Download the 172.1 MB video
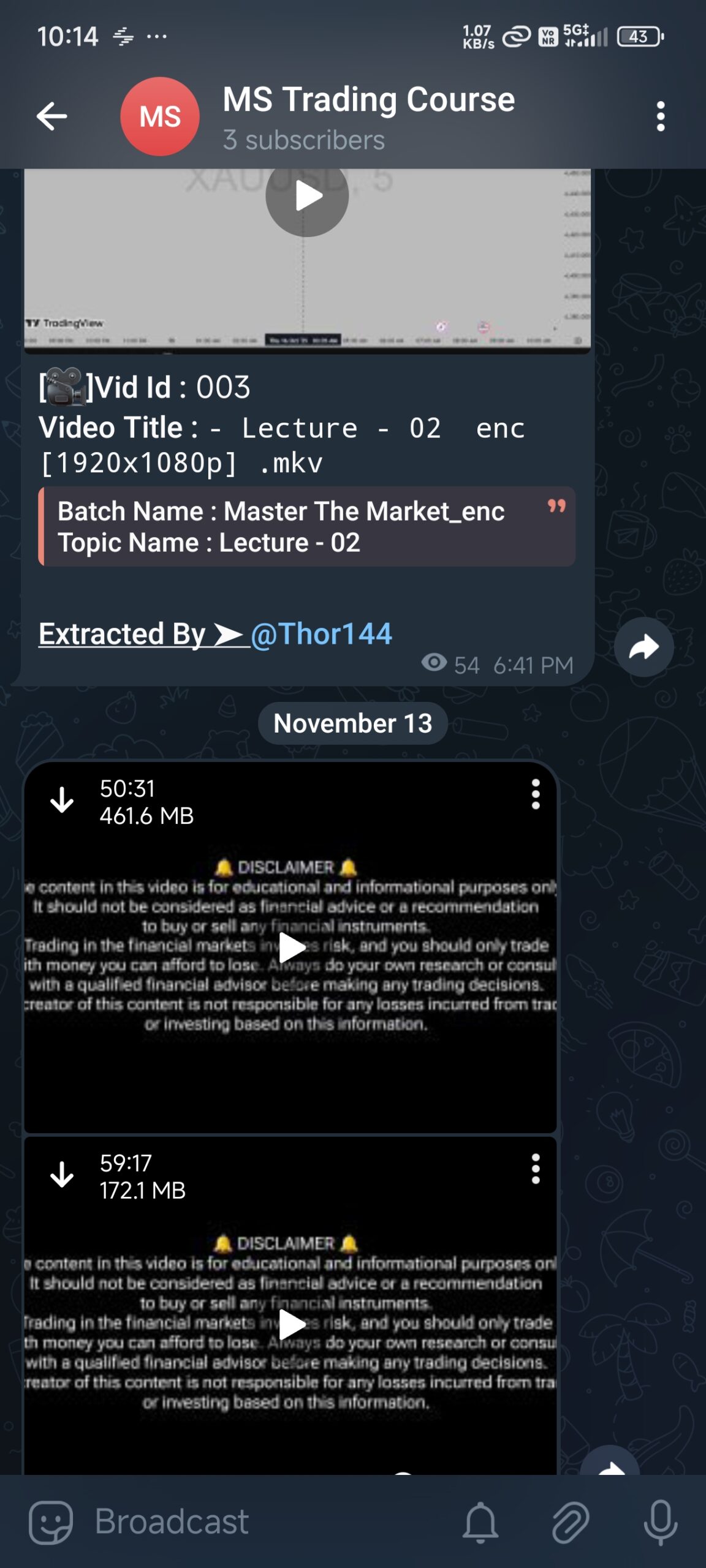 click(x=62, y=1175)
